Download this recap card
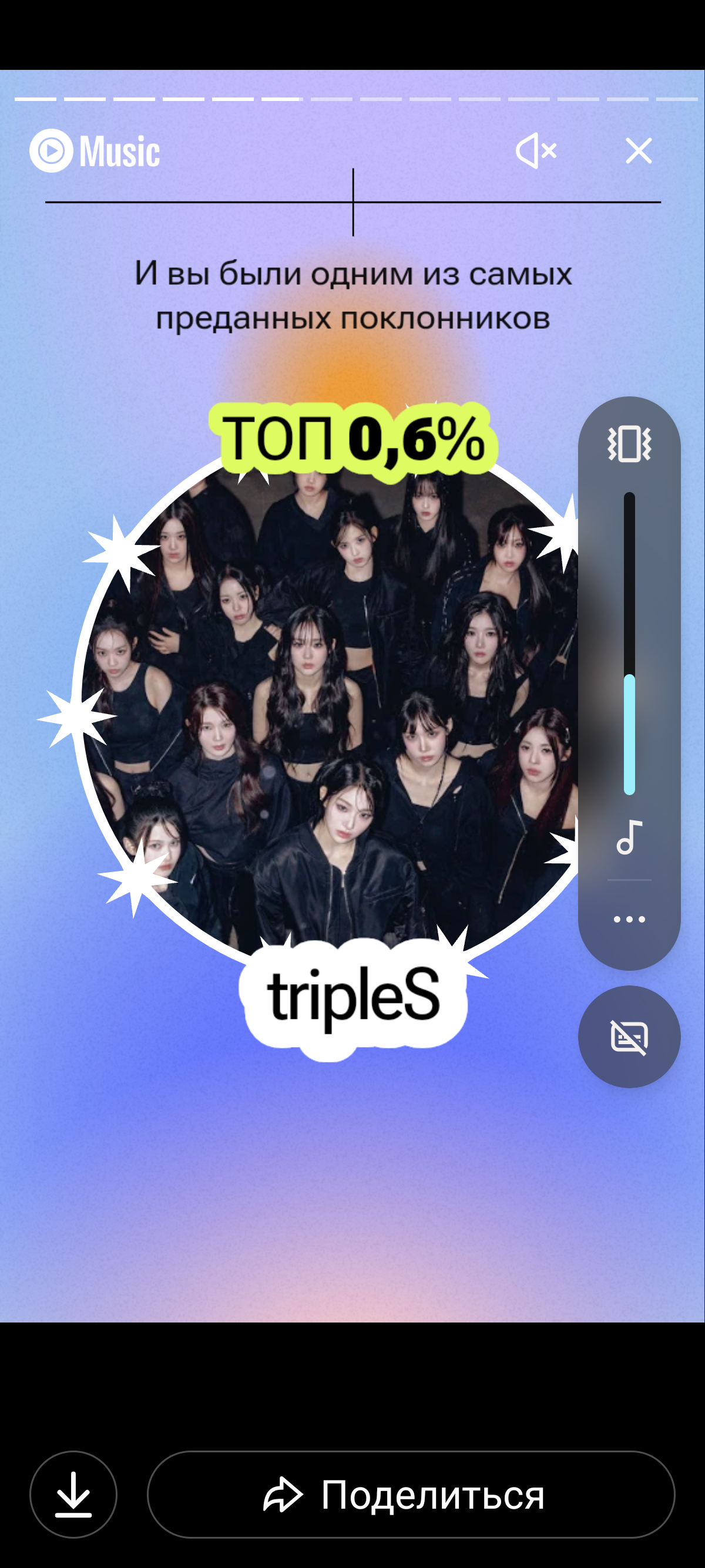This screenshot has height=1568, width=705. [x=73, y=1494]
